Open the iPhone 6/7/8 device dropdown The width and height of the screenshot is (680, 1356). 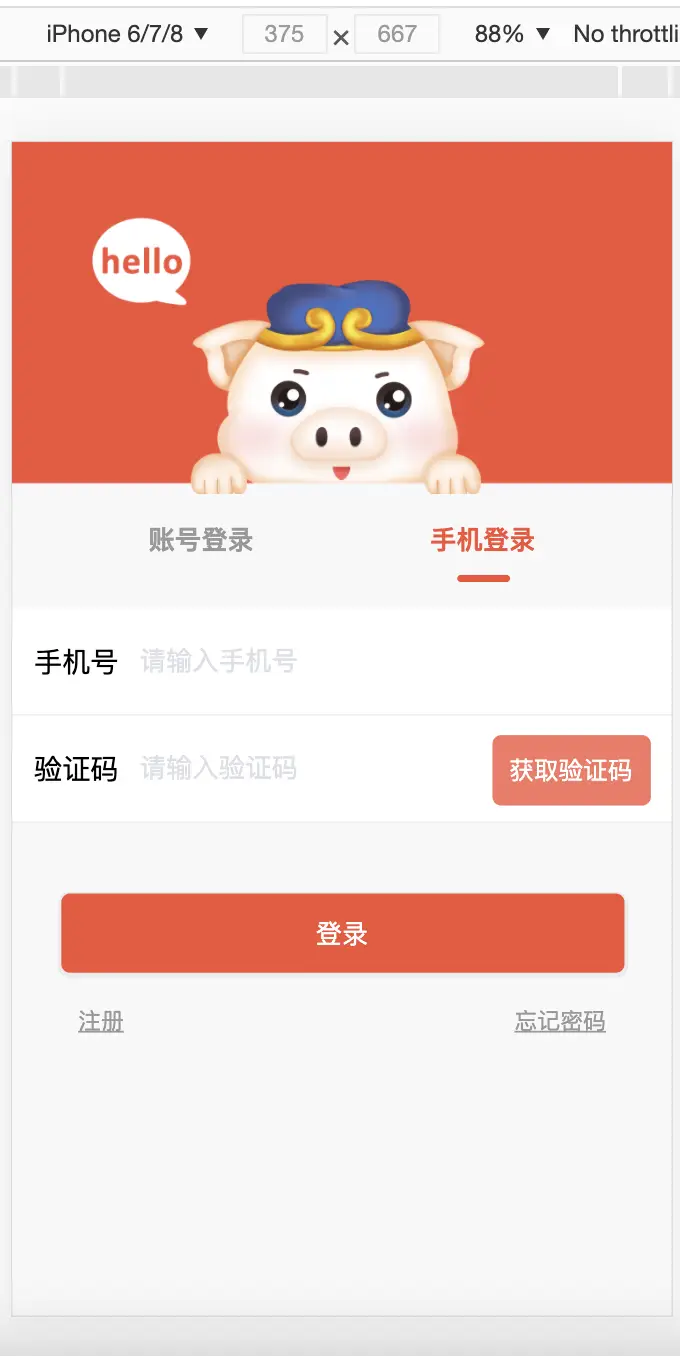click(127, 34)
